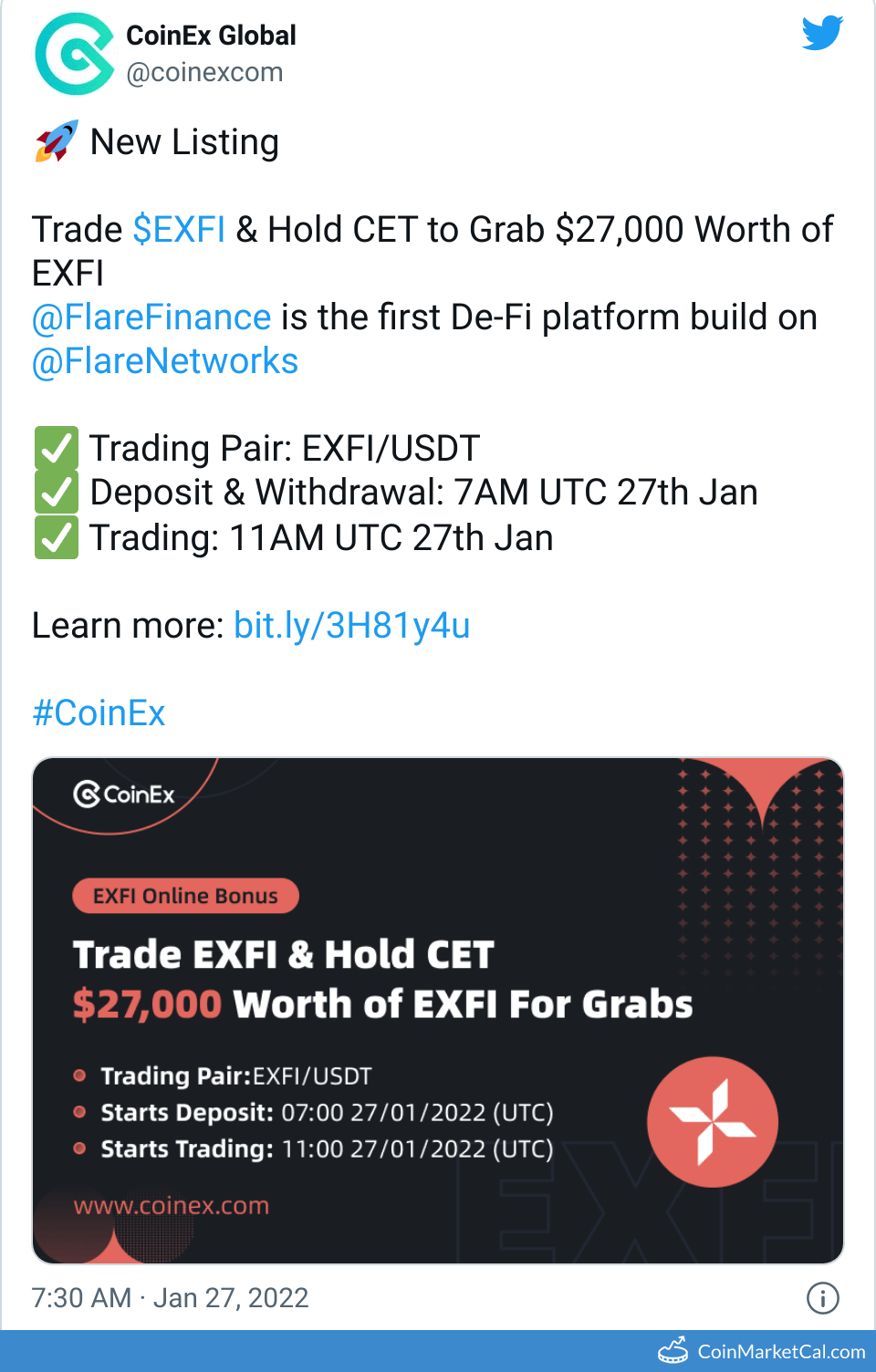This screenshot has width=876, height=1372.
Task: Open the tweet timestamp Jan 27, 2022
Action: (171, 1297)
